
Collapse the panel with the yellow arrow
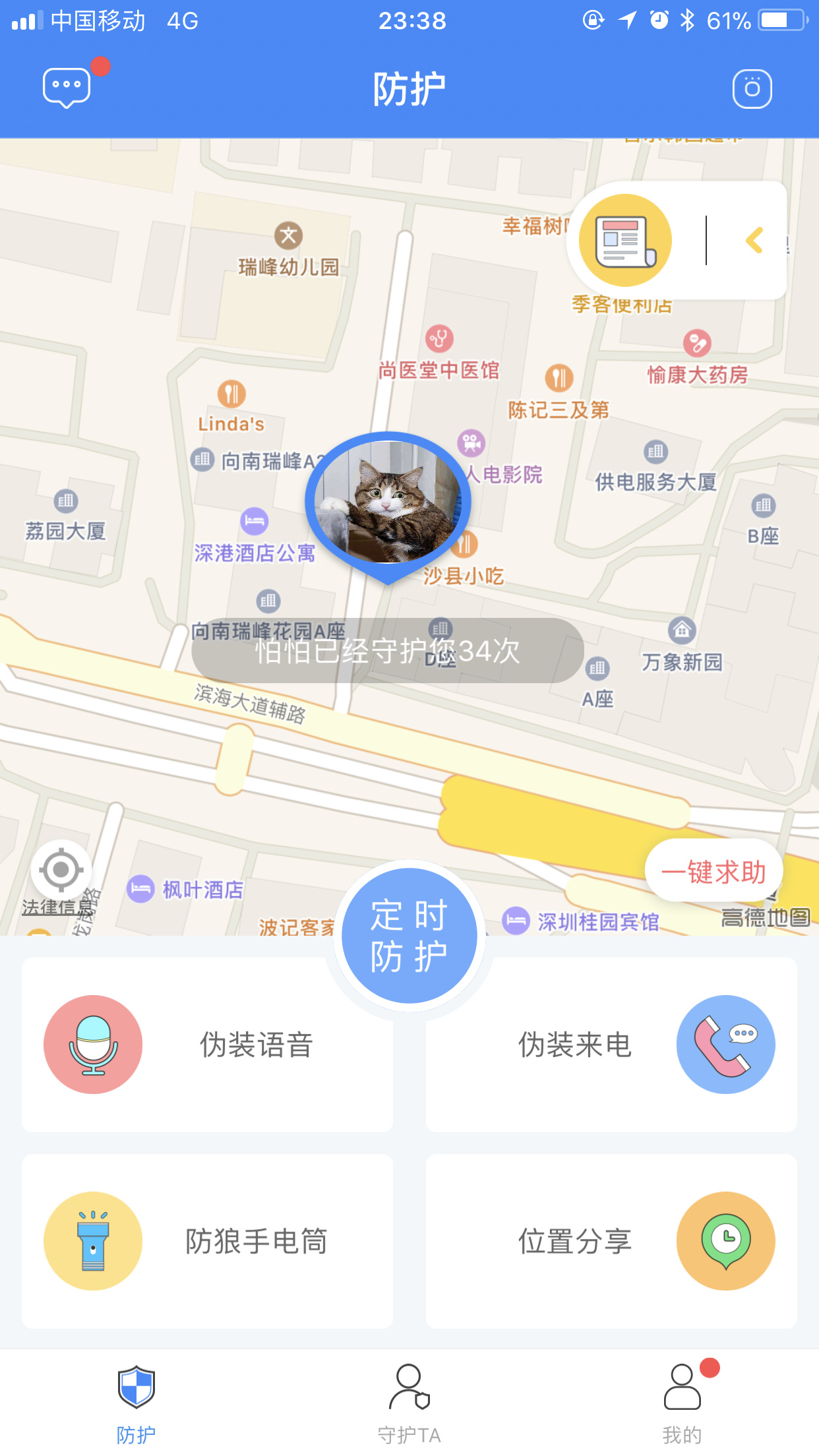[x=754, y=240]
